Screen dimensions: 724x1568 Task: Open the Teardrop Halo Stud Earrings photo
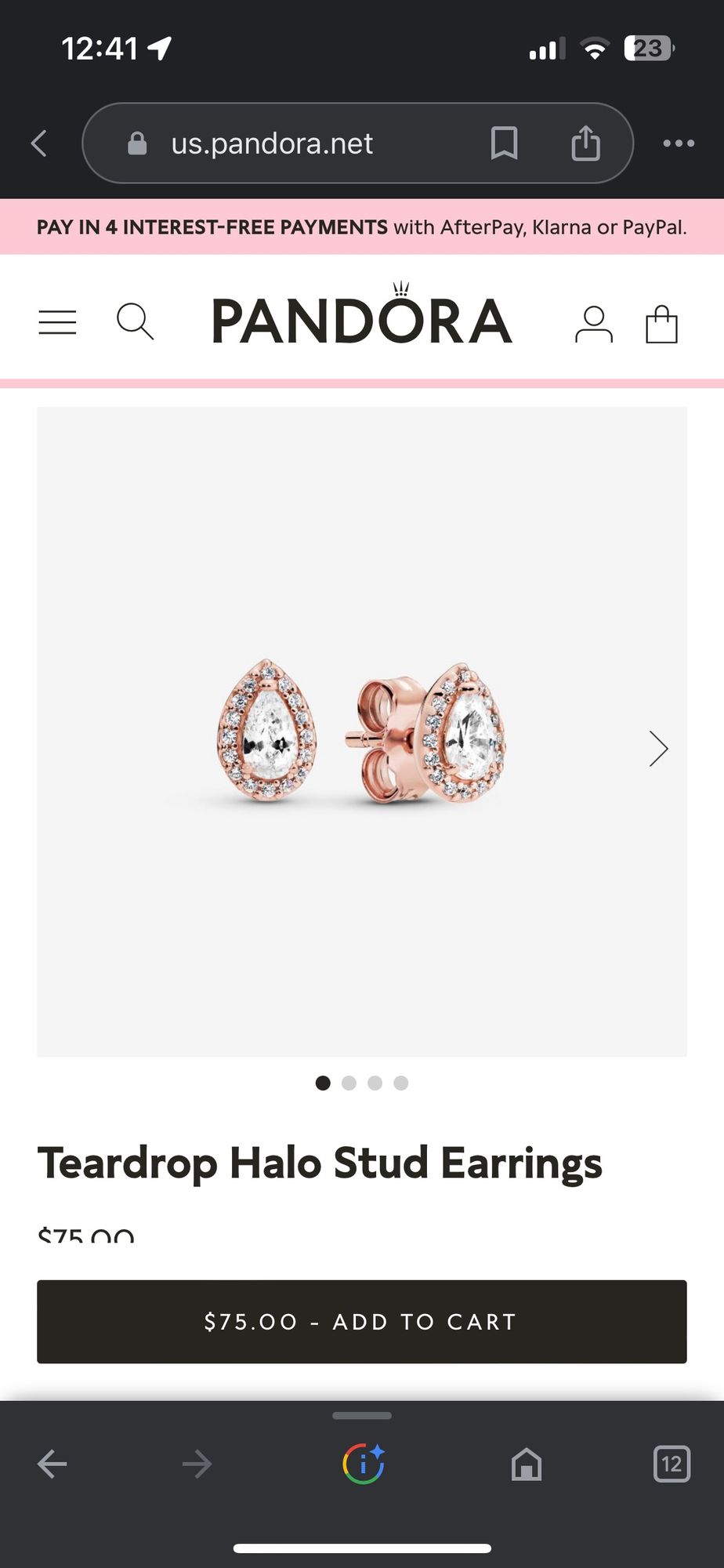[x=361, y=731]
